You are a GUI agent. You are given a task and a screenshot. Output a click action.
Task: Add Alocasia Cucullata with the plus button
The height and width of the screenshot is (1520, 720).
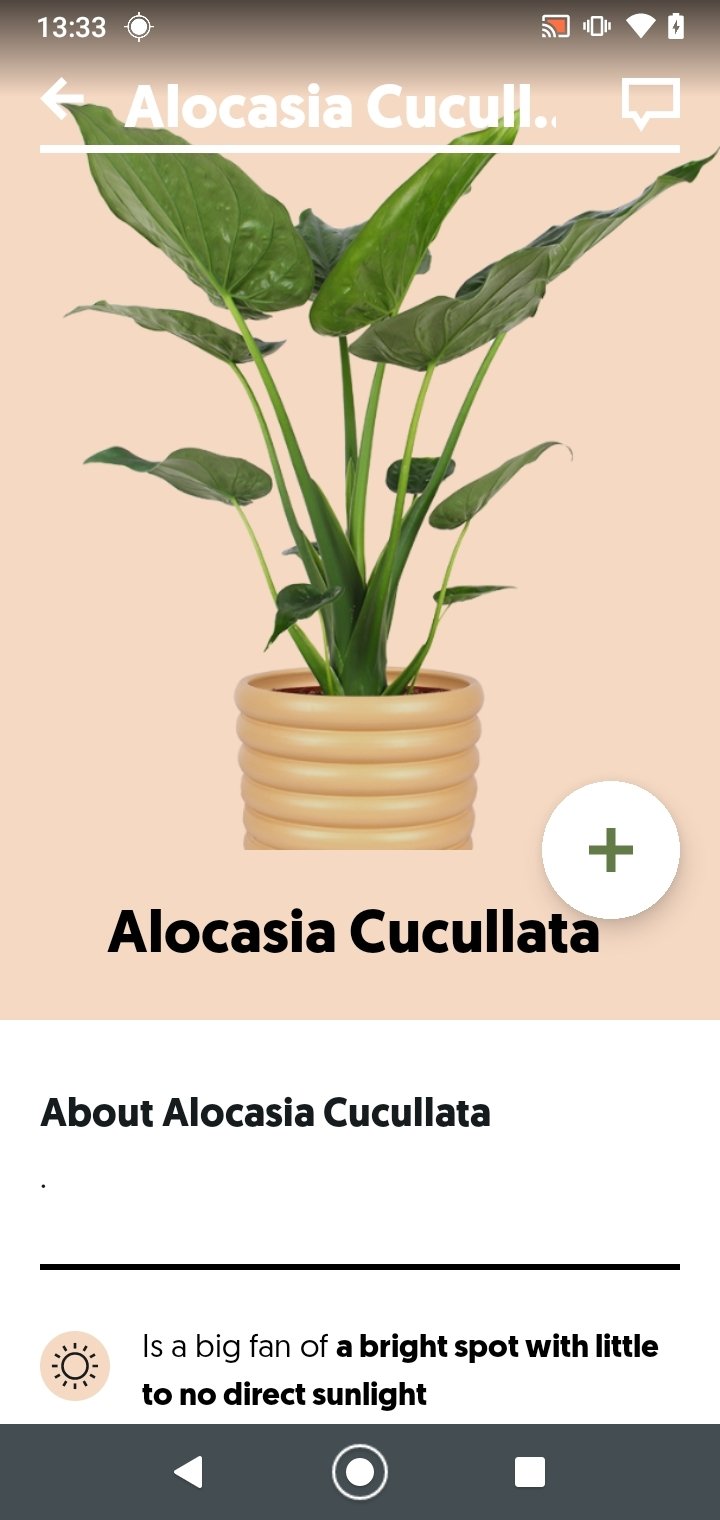[611, 850]
